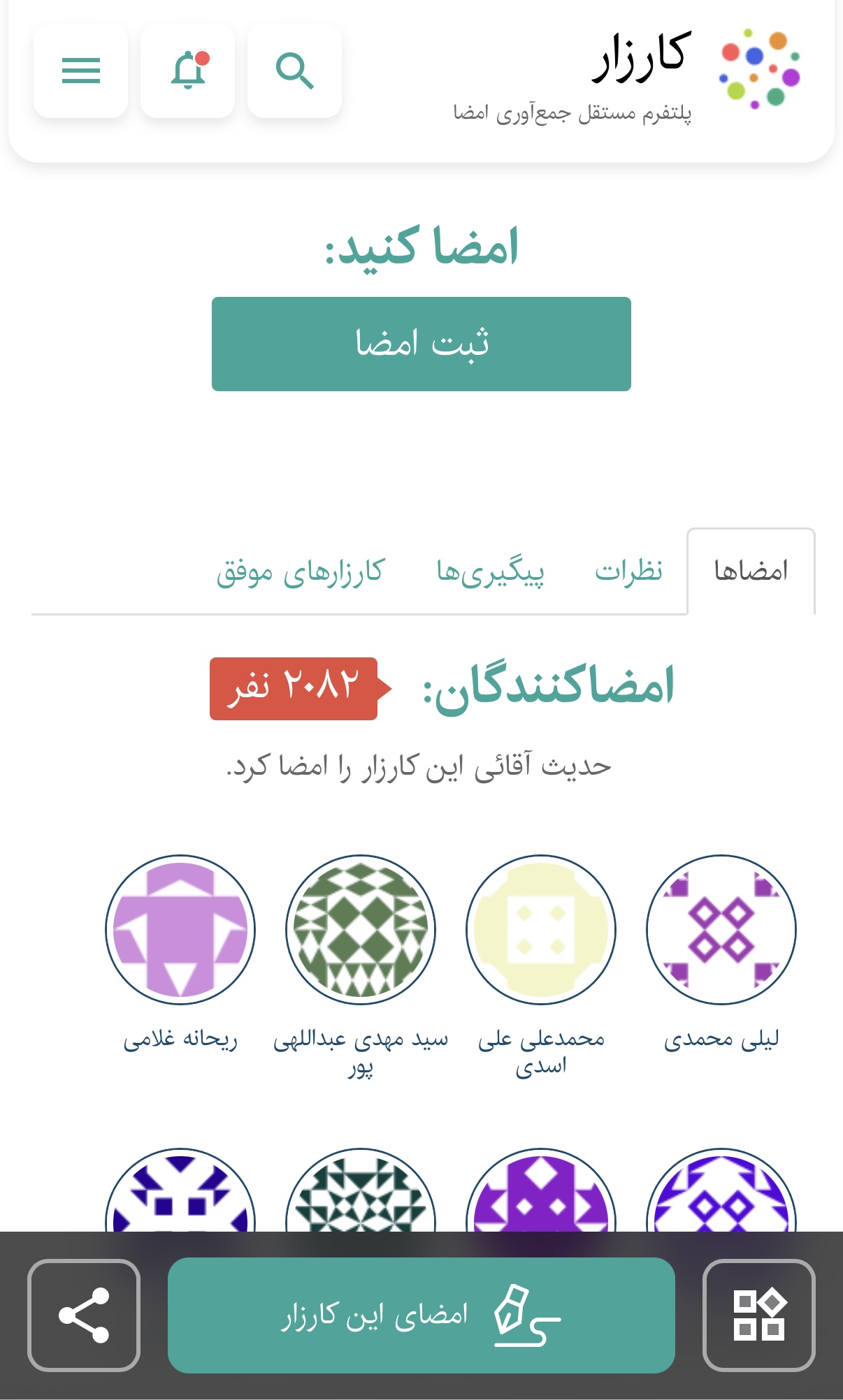Screen dimensions: 843x1400
Task: Open the notifications bell
Action: (187, 71)
